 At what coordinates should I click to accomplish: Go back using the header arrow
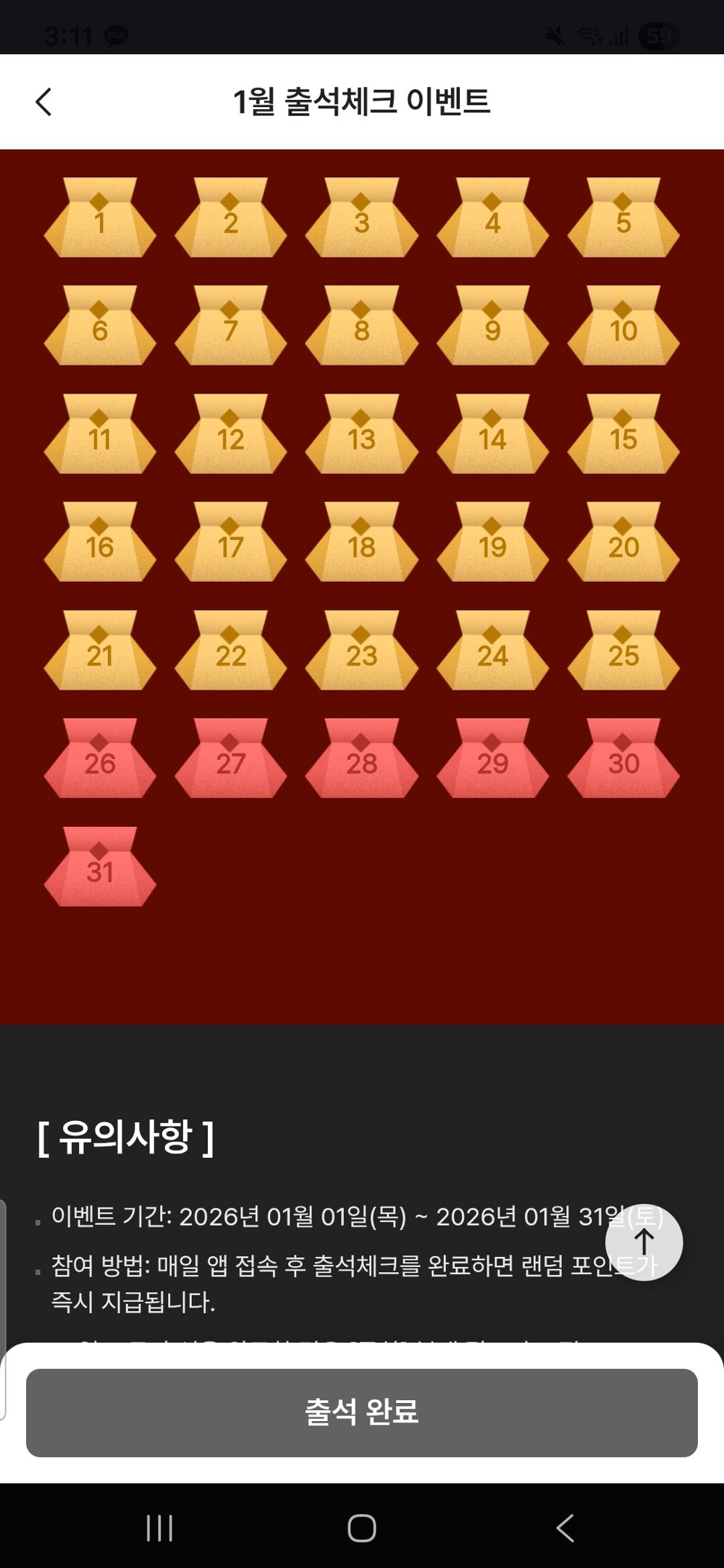[43, 102]
